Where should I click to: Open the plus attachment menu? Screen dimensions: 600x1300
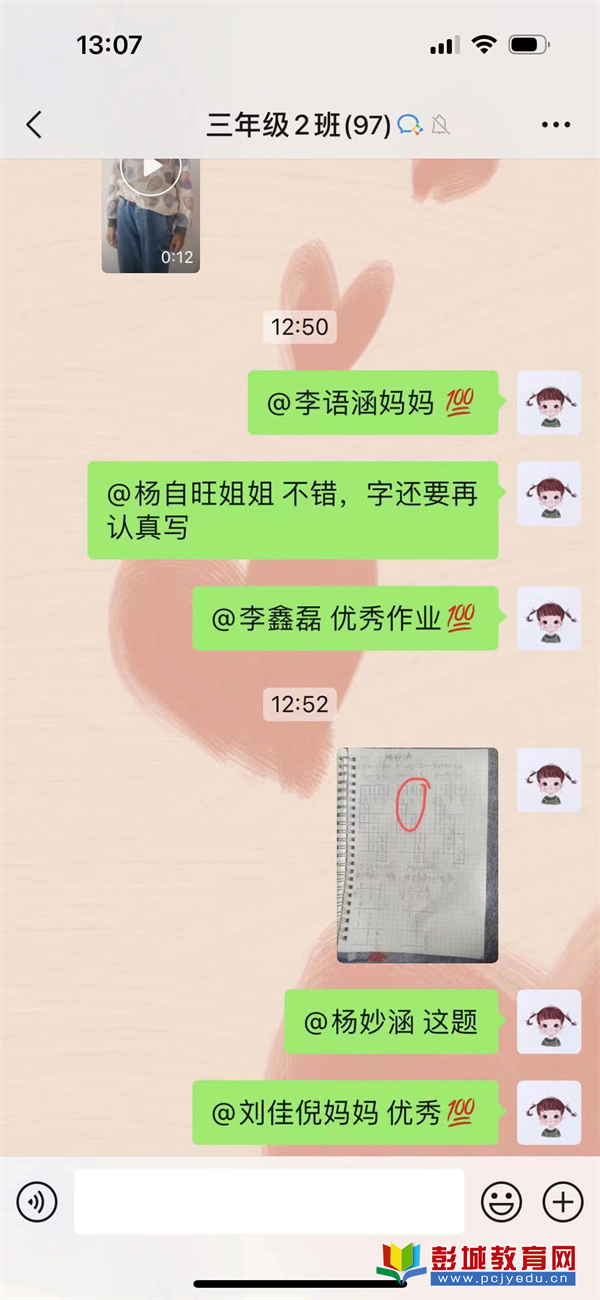click(x=562, y=1201)
